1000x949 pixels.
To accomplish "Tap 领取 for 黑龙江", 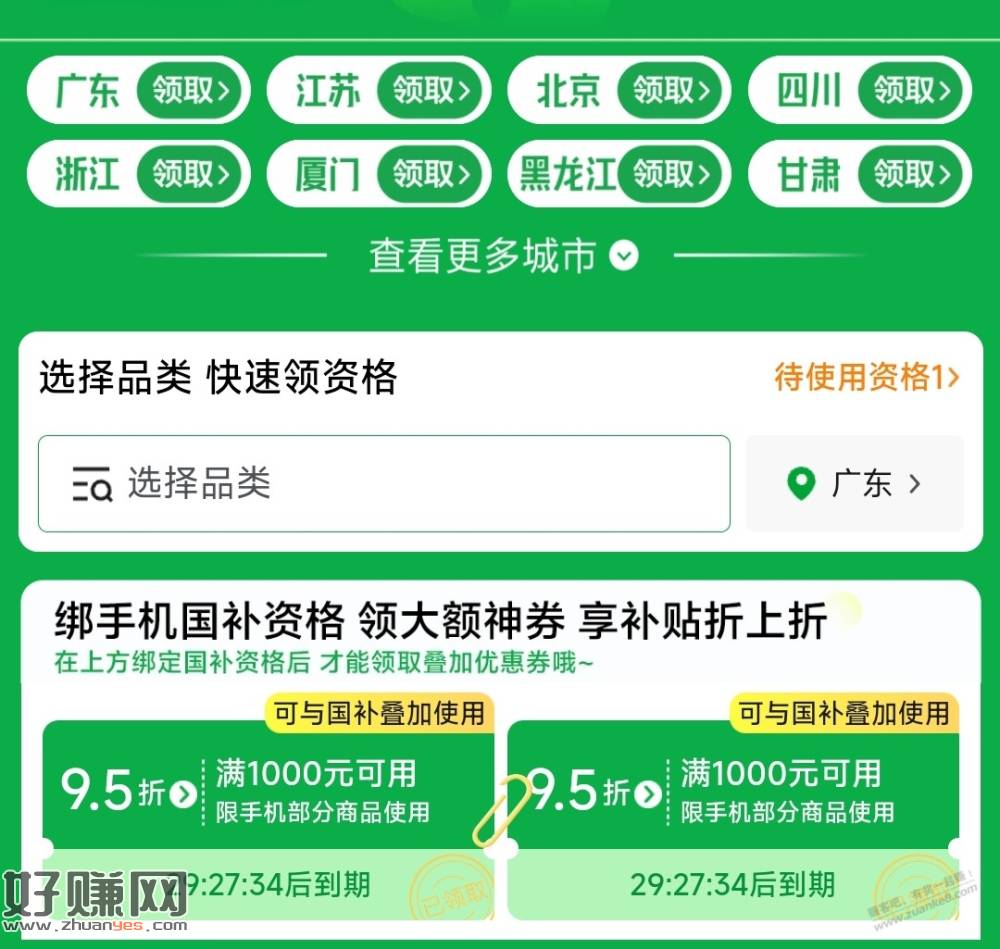I will click(x=671, y=174).
